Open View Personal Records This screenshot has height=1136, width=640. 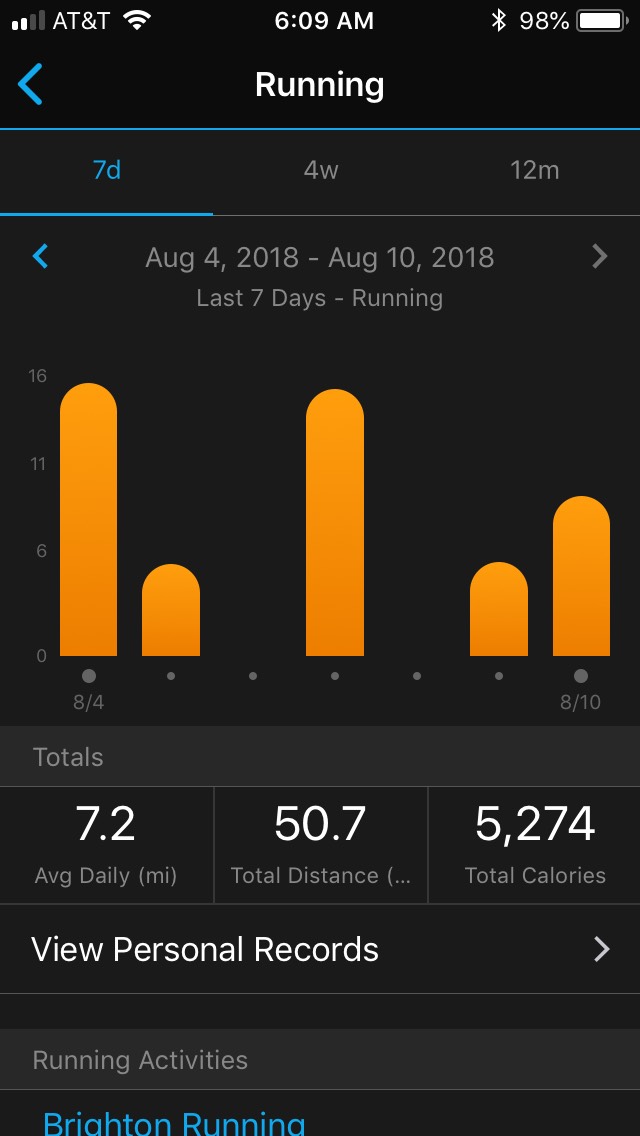[x=320, y=949]
